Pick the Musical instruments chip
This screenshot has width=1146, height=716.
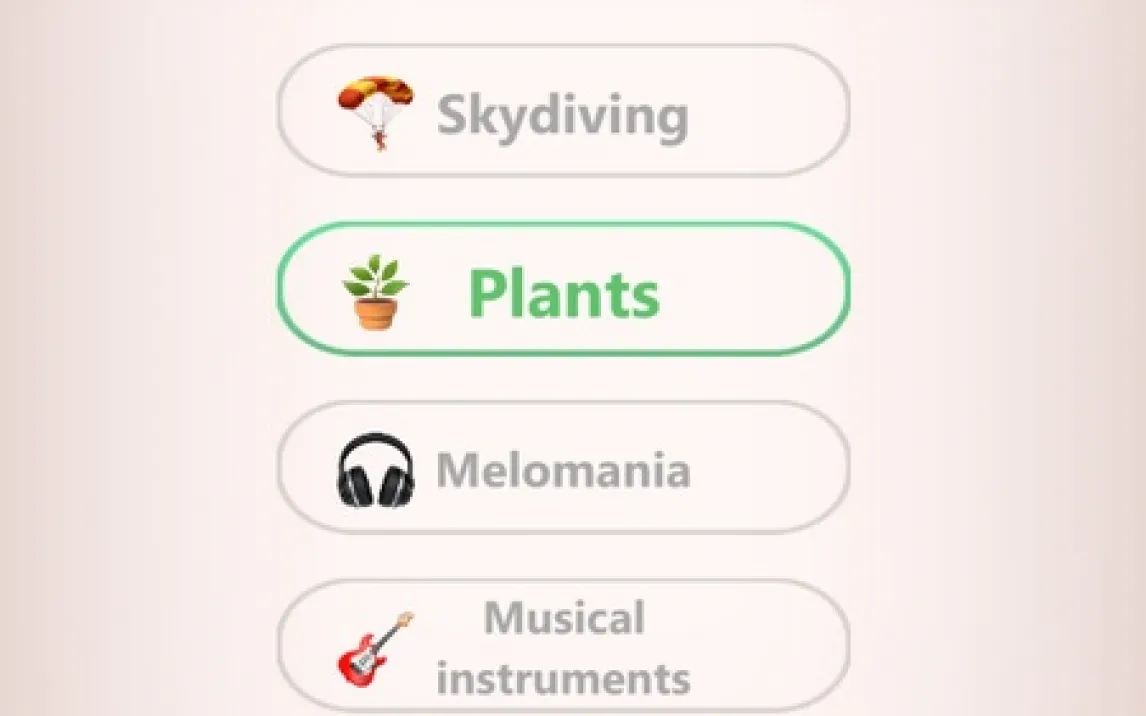click(x=563, y=646)
